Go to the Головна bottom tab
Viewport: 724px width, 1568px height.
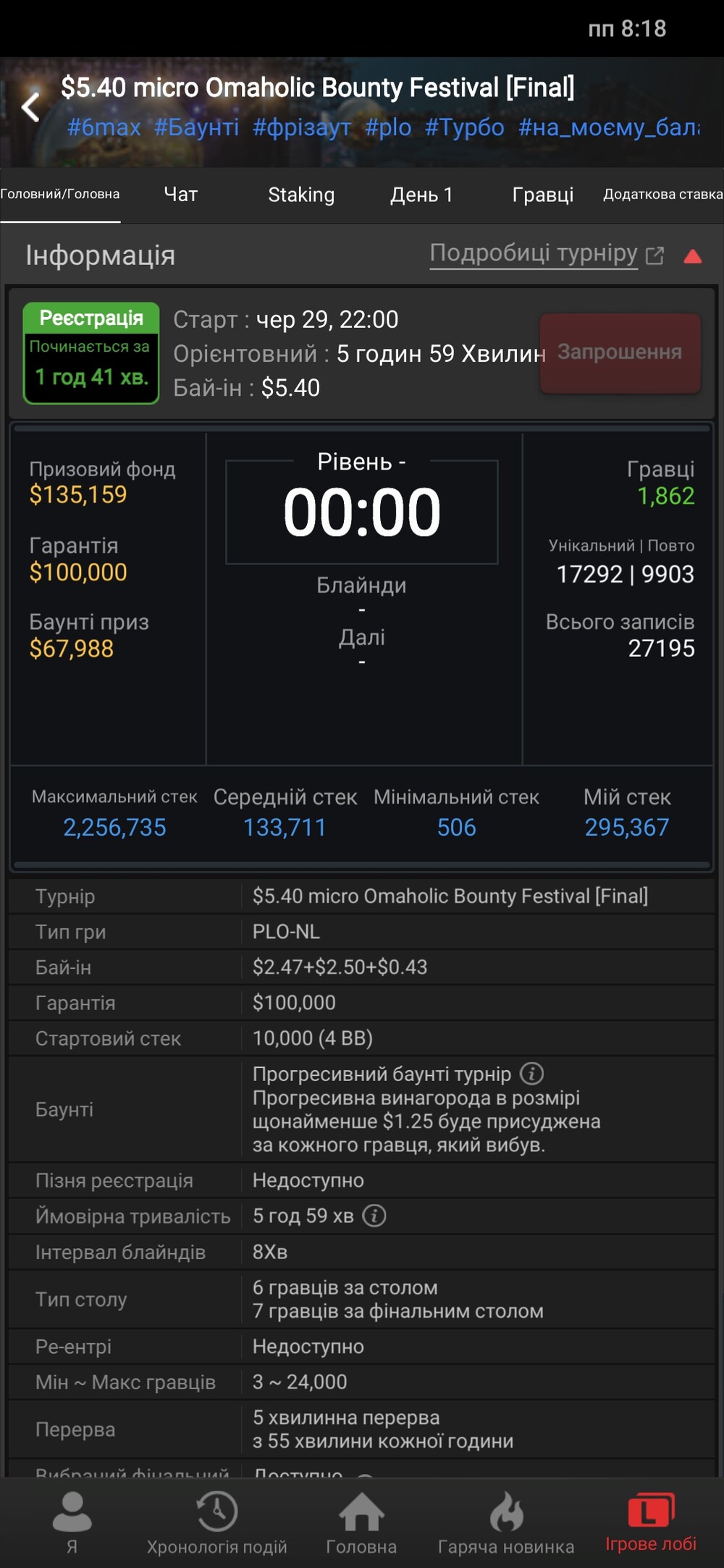click(x=361, y=1522)
